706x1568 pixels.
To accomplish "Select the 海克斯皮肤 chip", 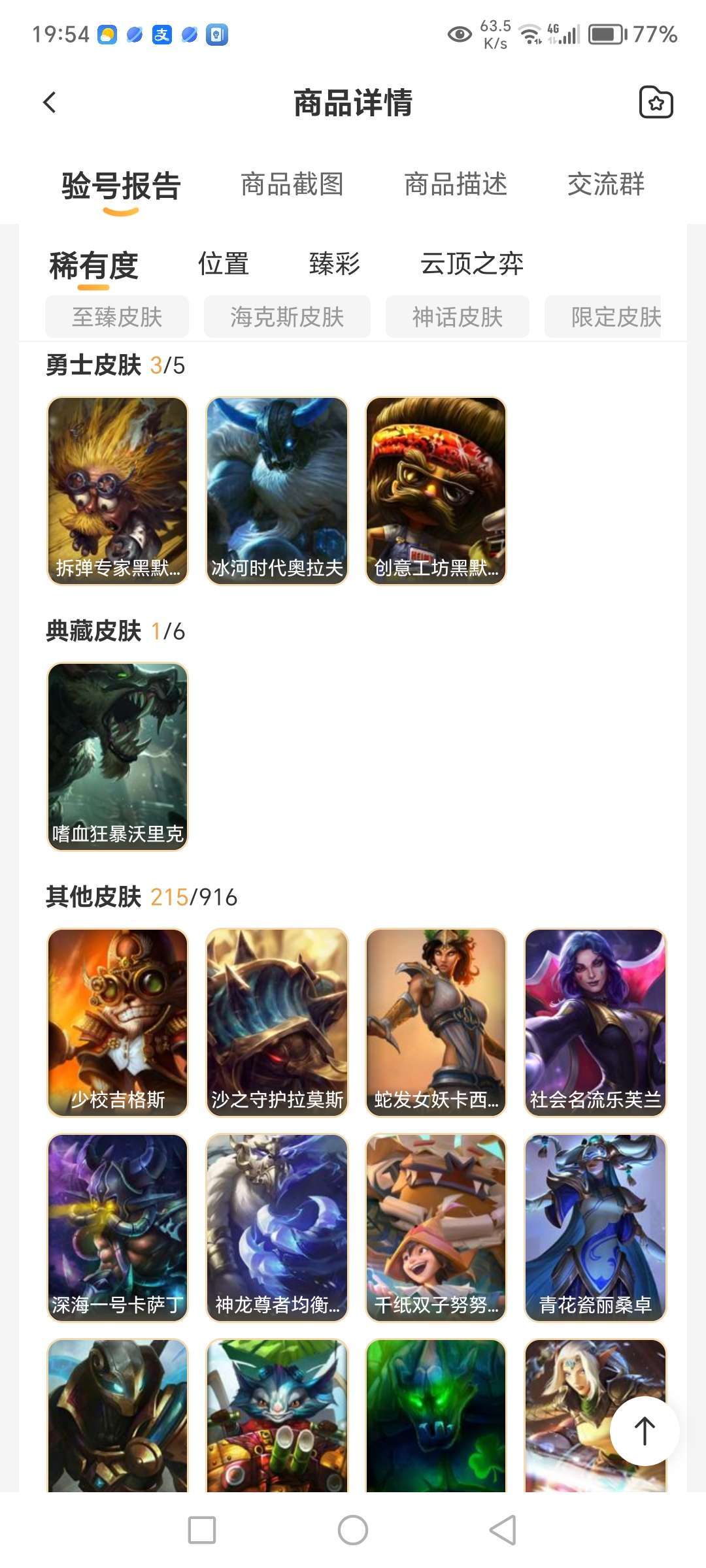I will point(287,317).
